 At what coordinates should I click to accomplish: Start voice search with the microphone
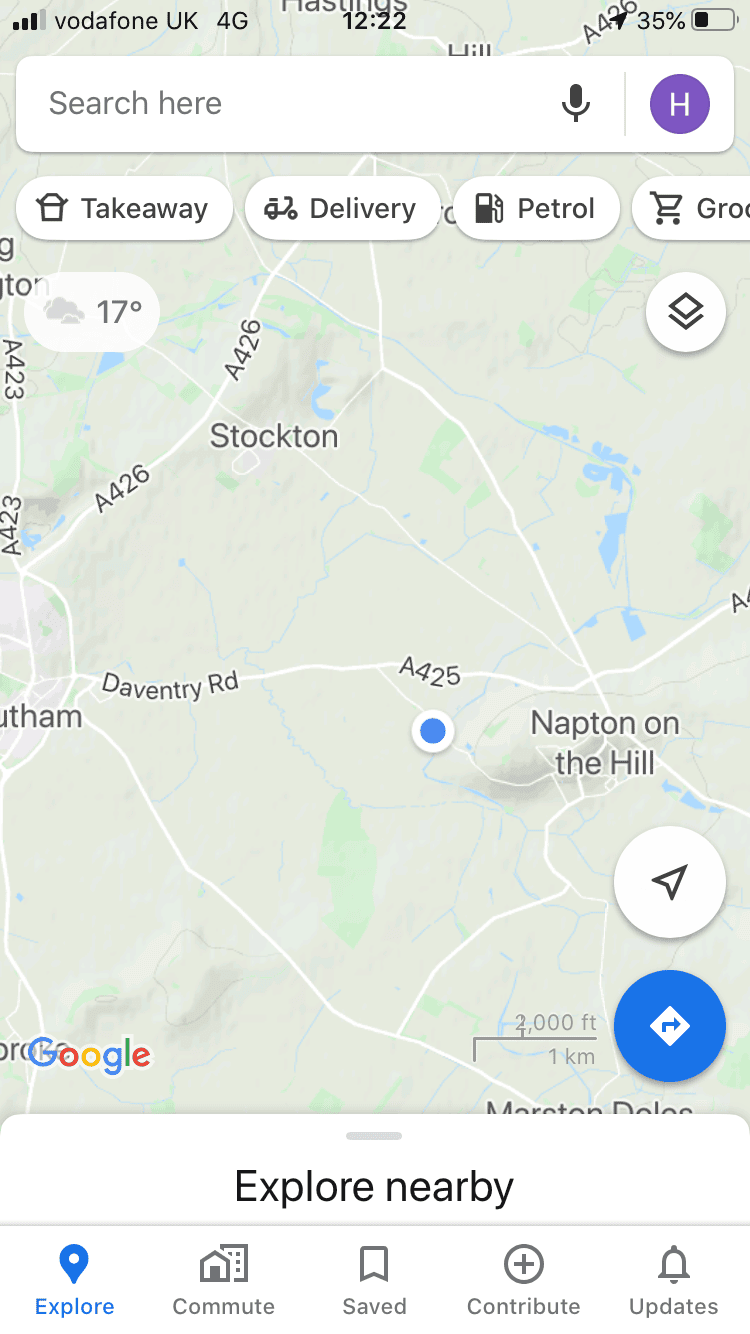(x=575, y=103)
